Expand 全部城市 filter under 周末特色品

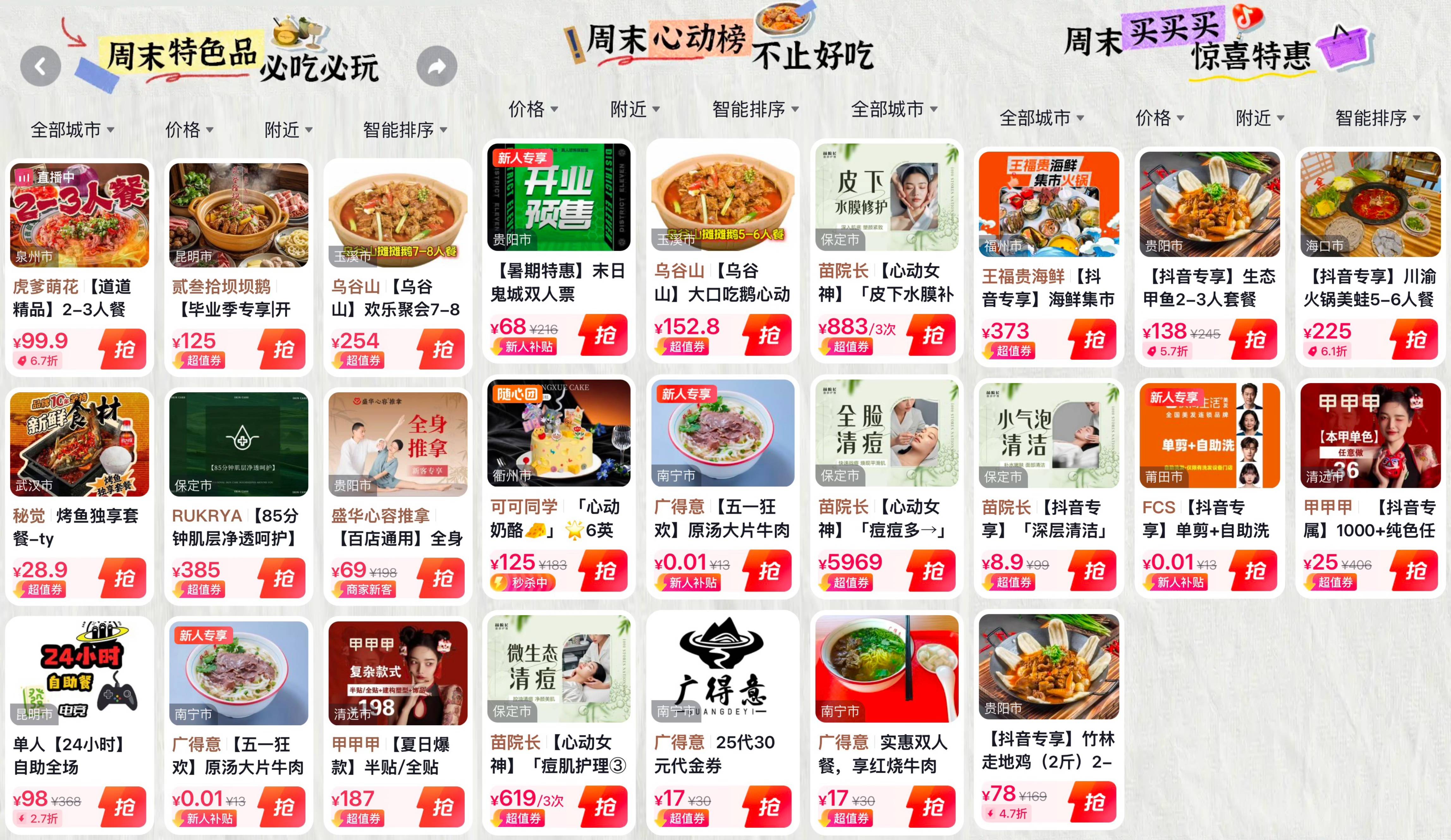[x=72, y=130]
